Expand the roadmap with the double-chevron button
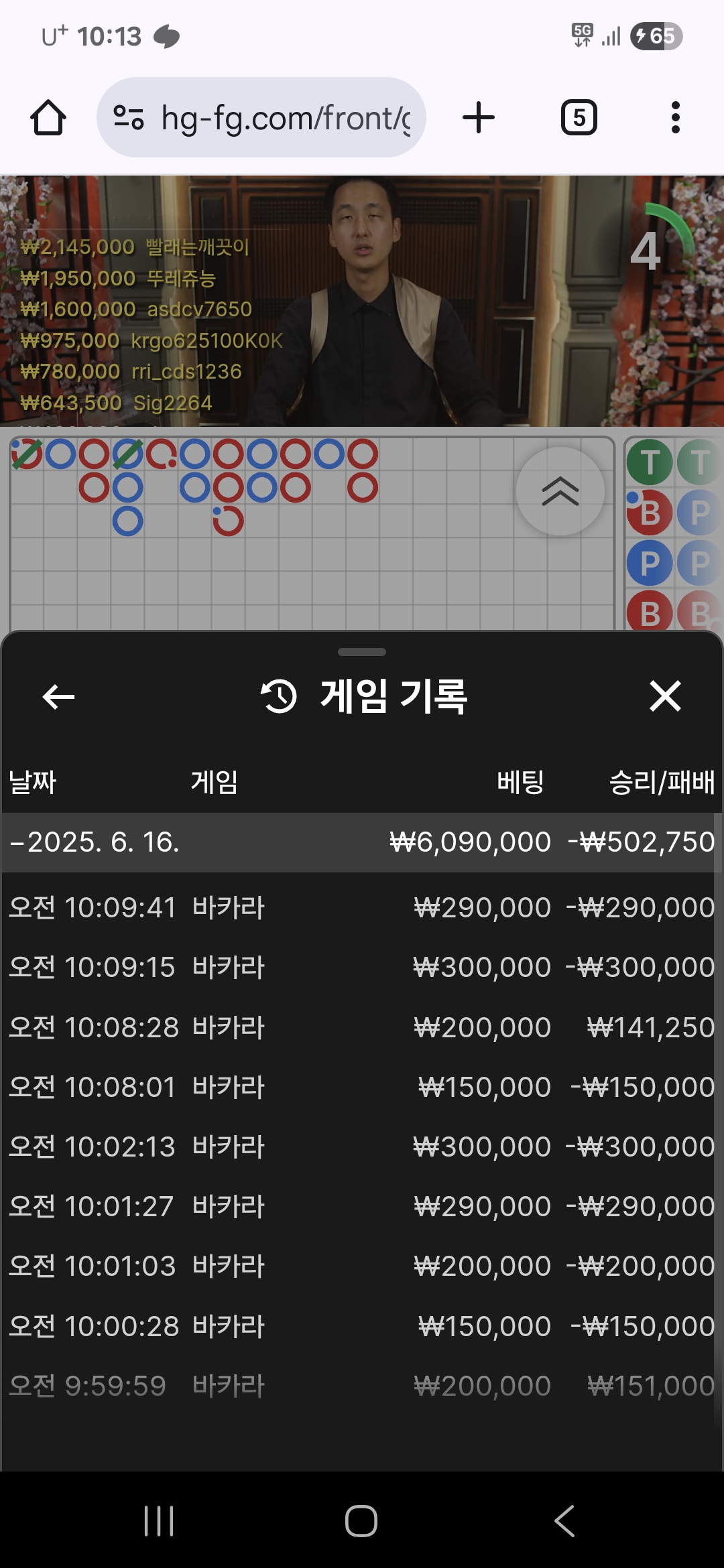The image size is (724, 1568). point(560,491)
